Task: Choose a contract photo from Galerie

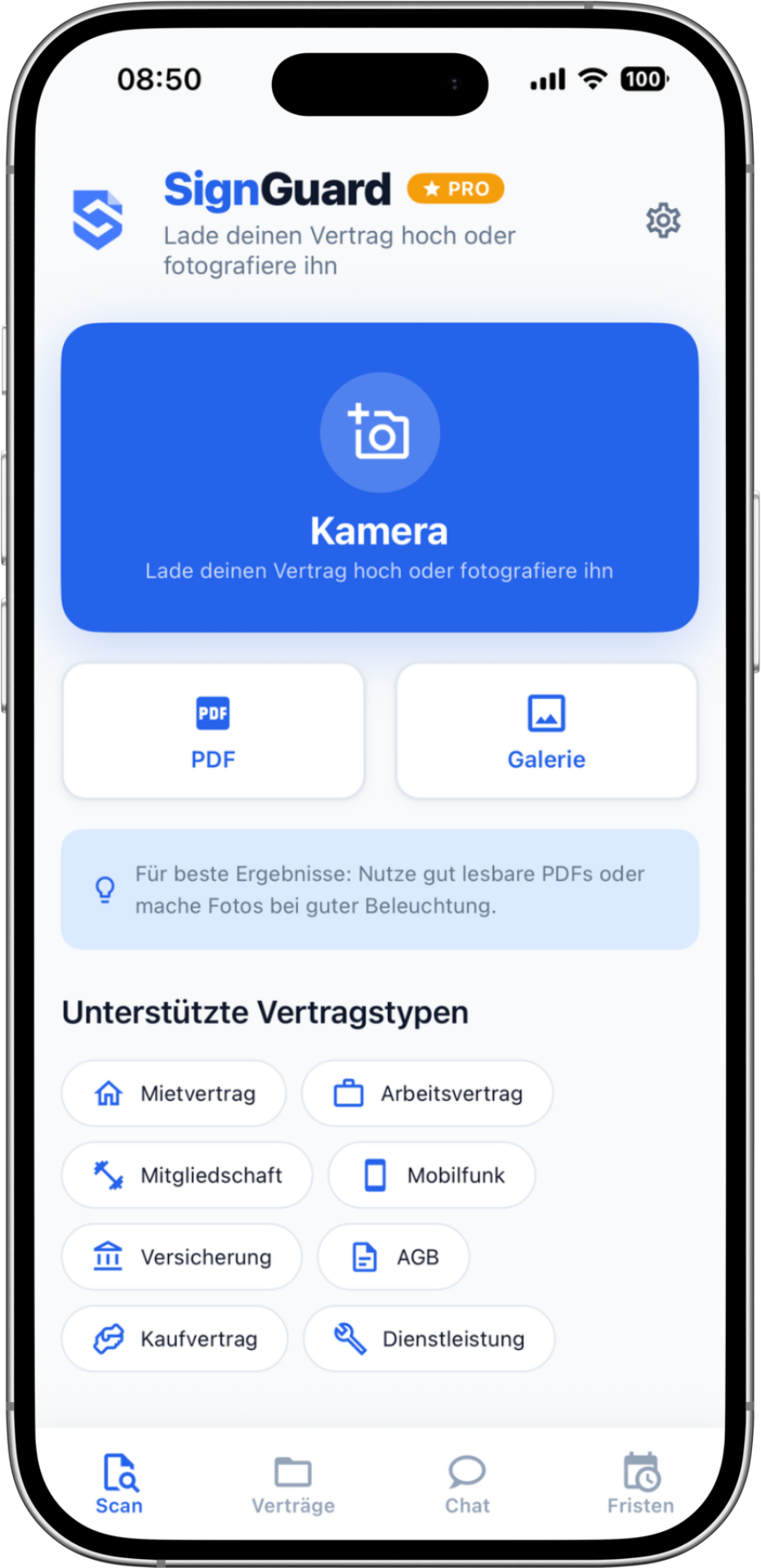Action: pos(546,731)
